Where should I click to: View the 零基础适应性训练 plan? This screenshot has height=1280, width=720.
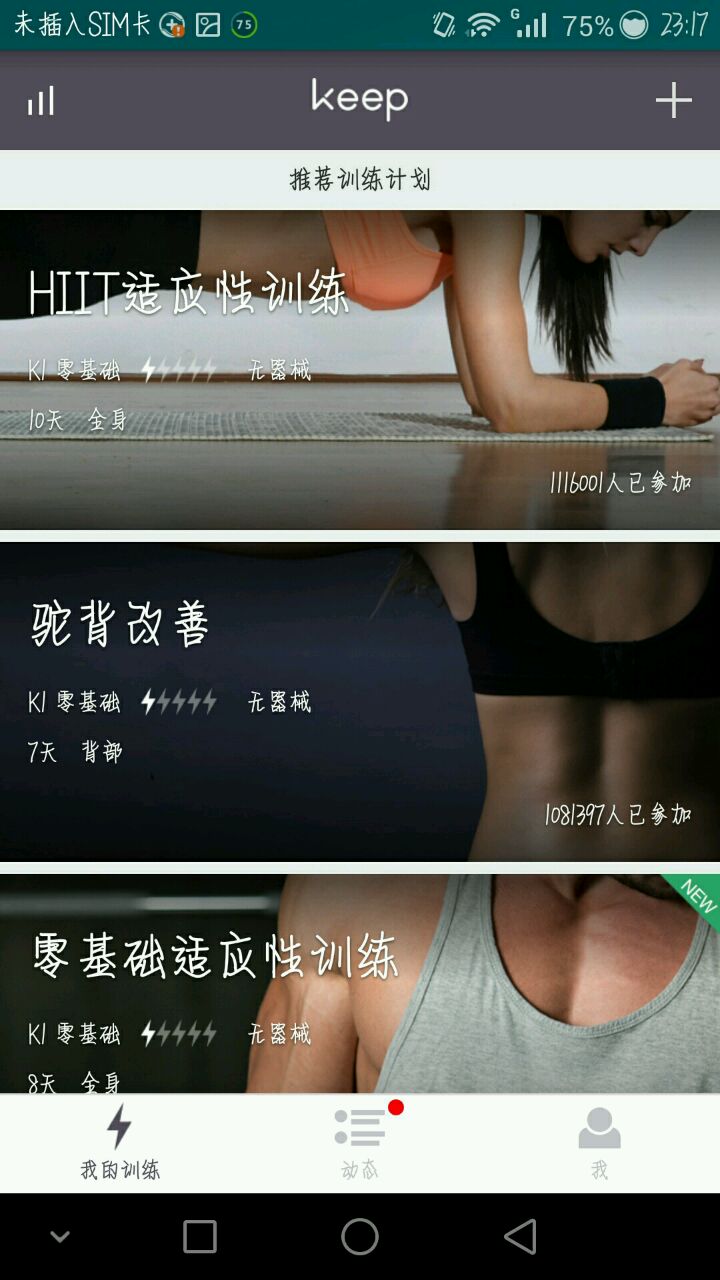[x=360, y=983]
